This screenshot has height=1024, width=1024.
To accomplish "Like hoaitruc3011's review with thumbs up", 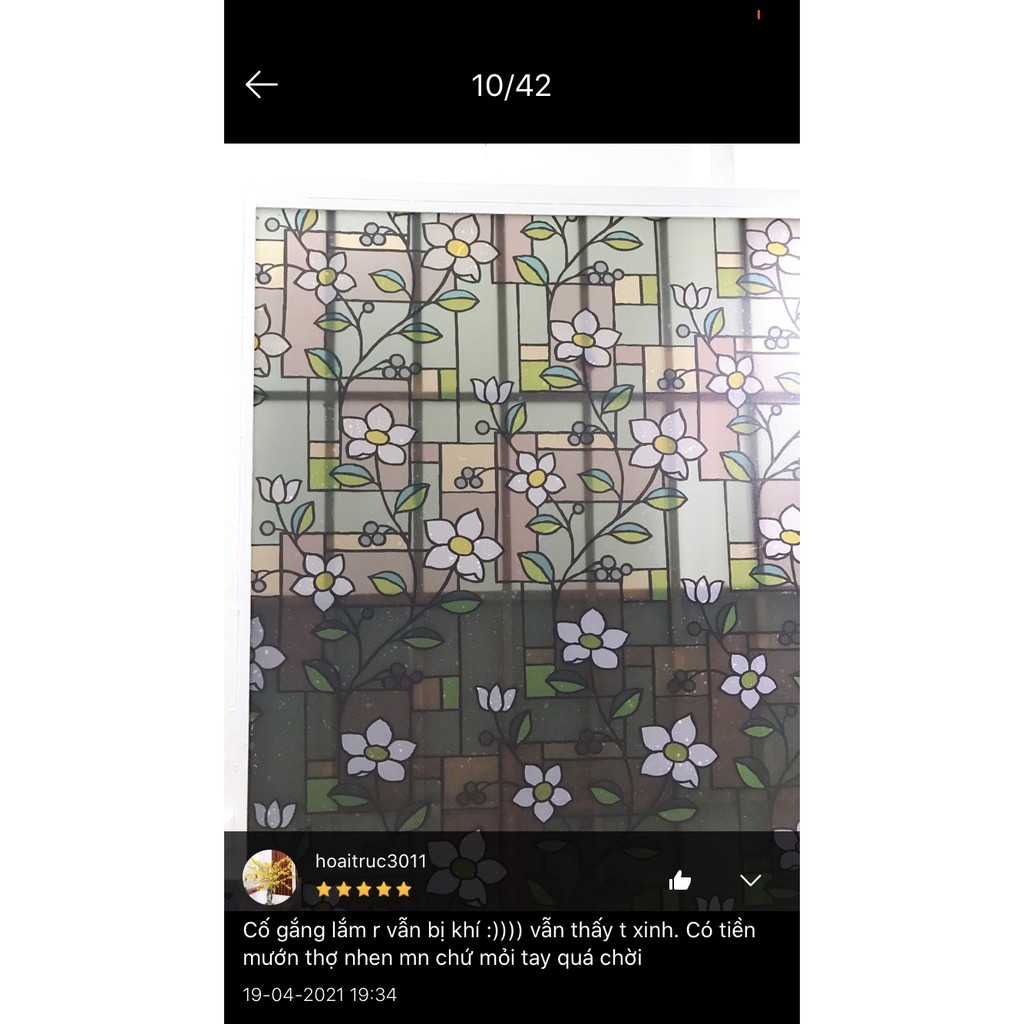I will [x=680, y=880].
